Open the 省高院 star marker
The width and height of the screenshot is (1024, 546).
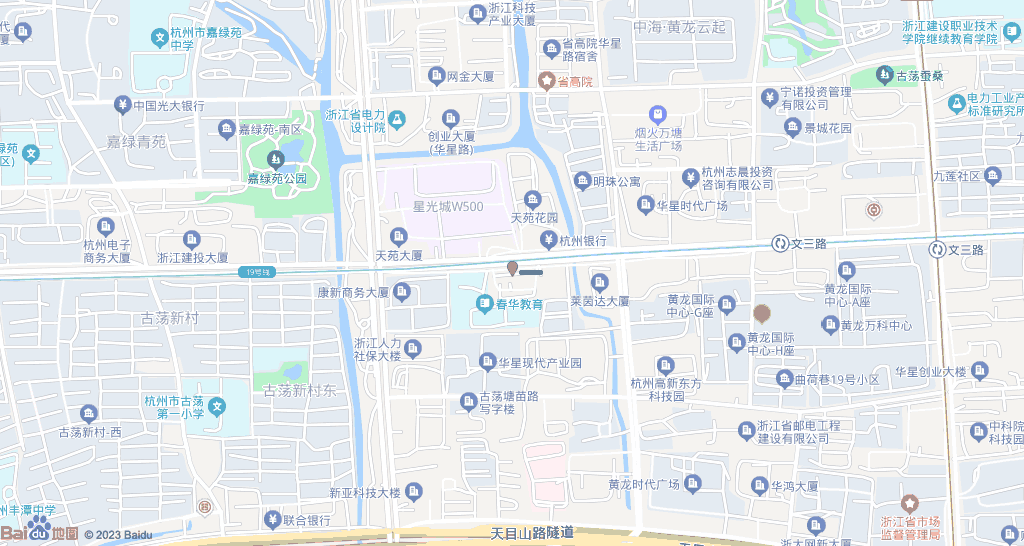point(546,81)
